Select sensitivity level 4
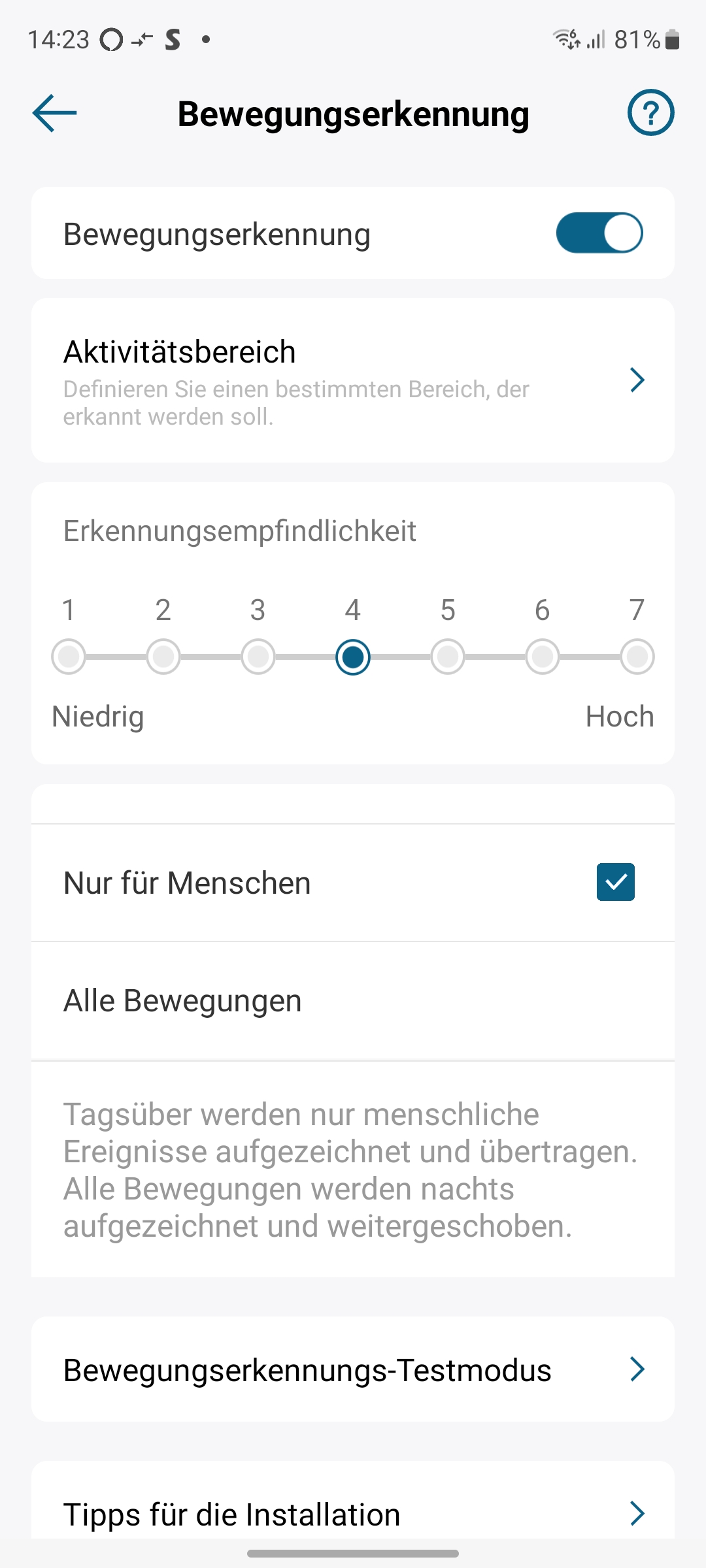The image size is (706, 1568). (353, 657)
